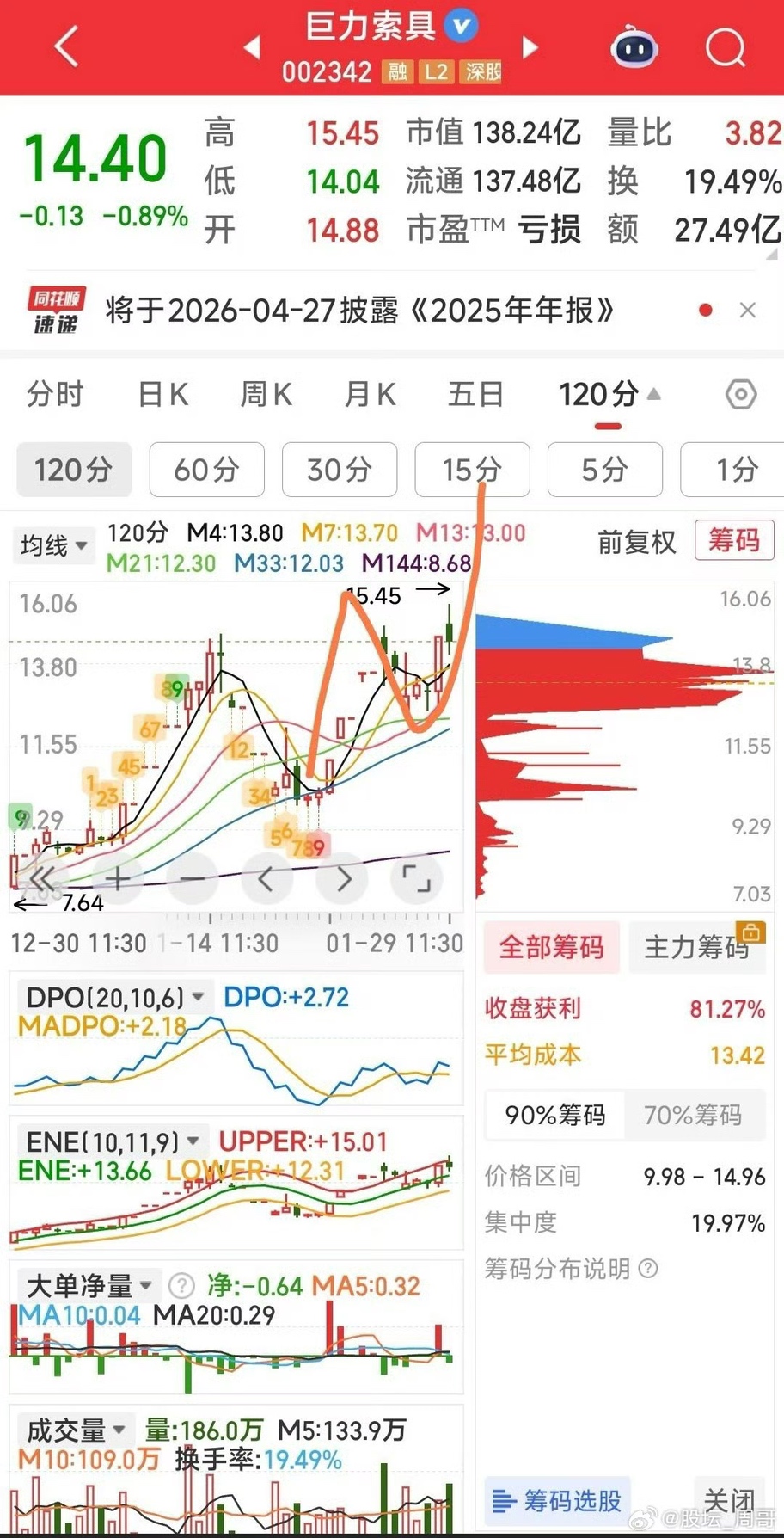
Task: Select the 70%筹码 option
Action: [x=693, y=1116]
